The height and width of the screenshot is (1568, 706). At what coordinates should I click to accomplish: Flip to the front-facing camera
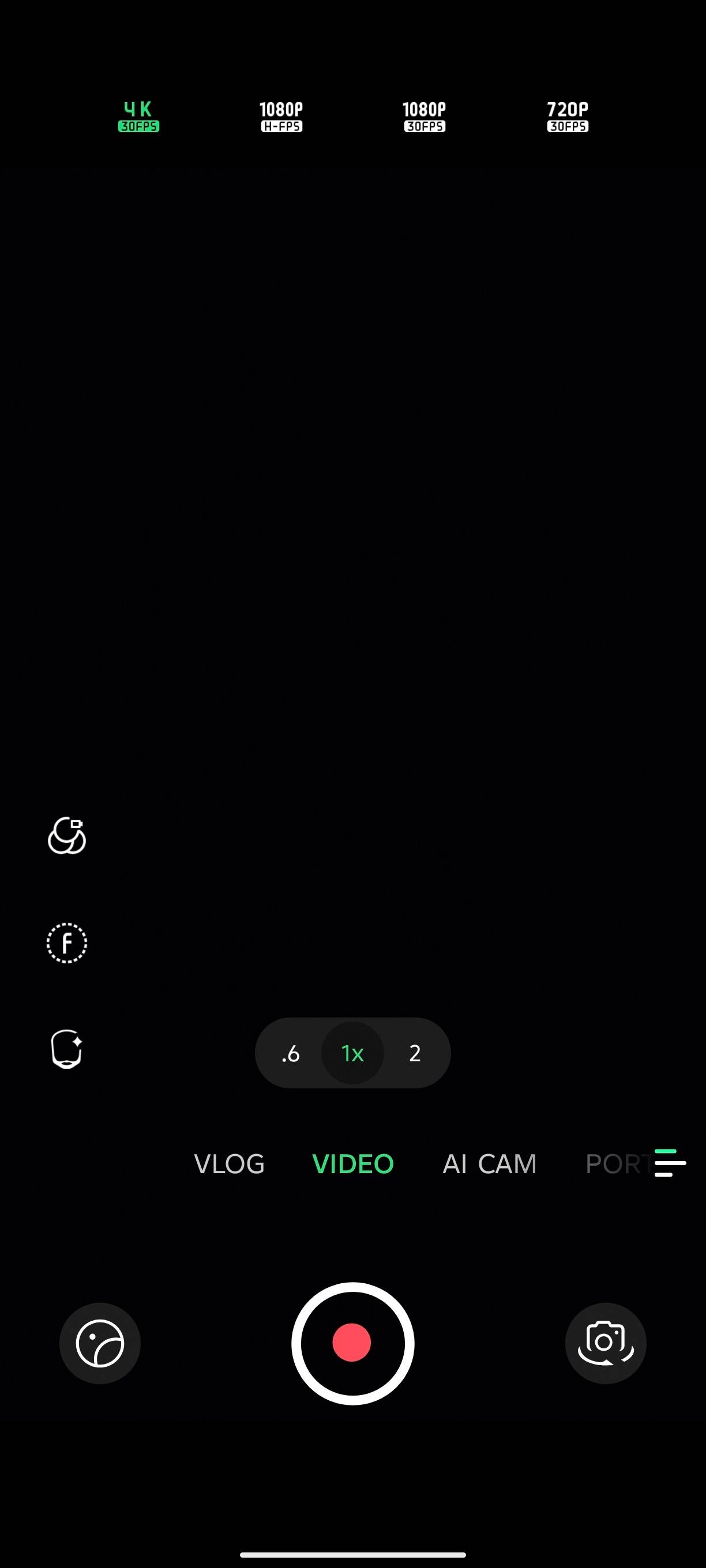coord(605,1344)
